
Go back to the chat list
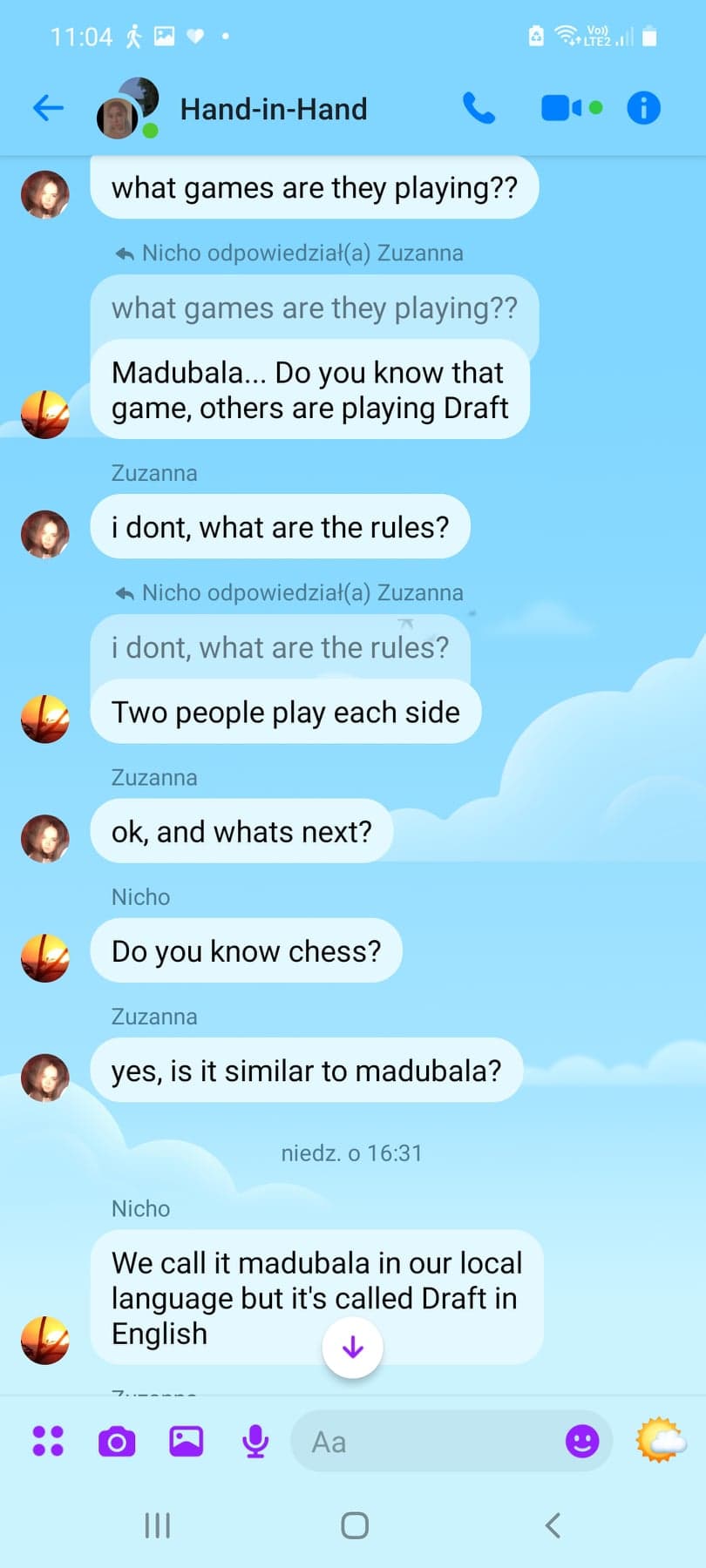click(x=48, y=109)
